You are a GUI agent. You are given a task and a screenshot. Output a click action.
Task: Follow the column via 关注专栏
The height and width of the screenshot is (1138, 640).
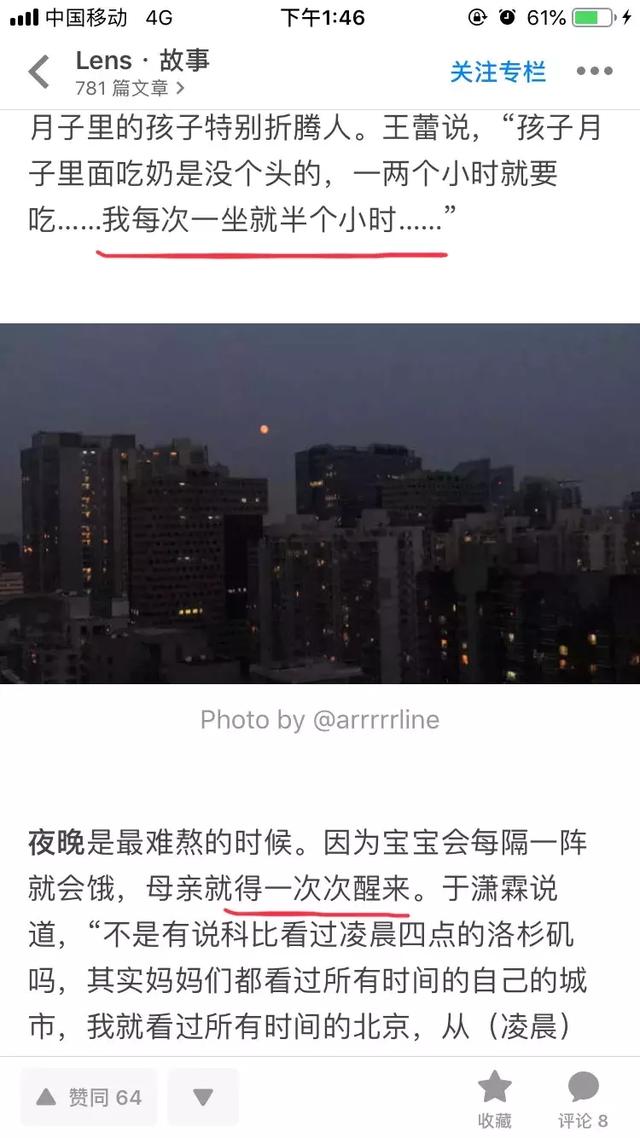(497, 72)
